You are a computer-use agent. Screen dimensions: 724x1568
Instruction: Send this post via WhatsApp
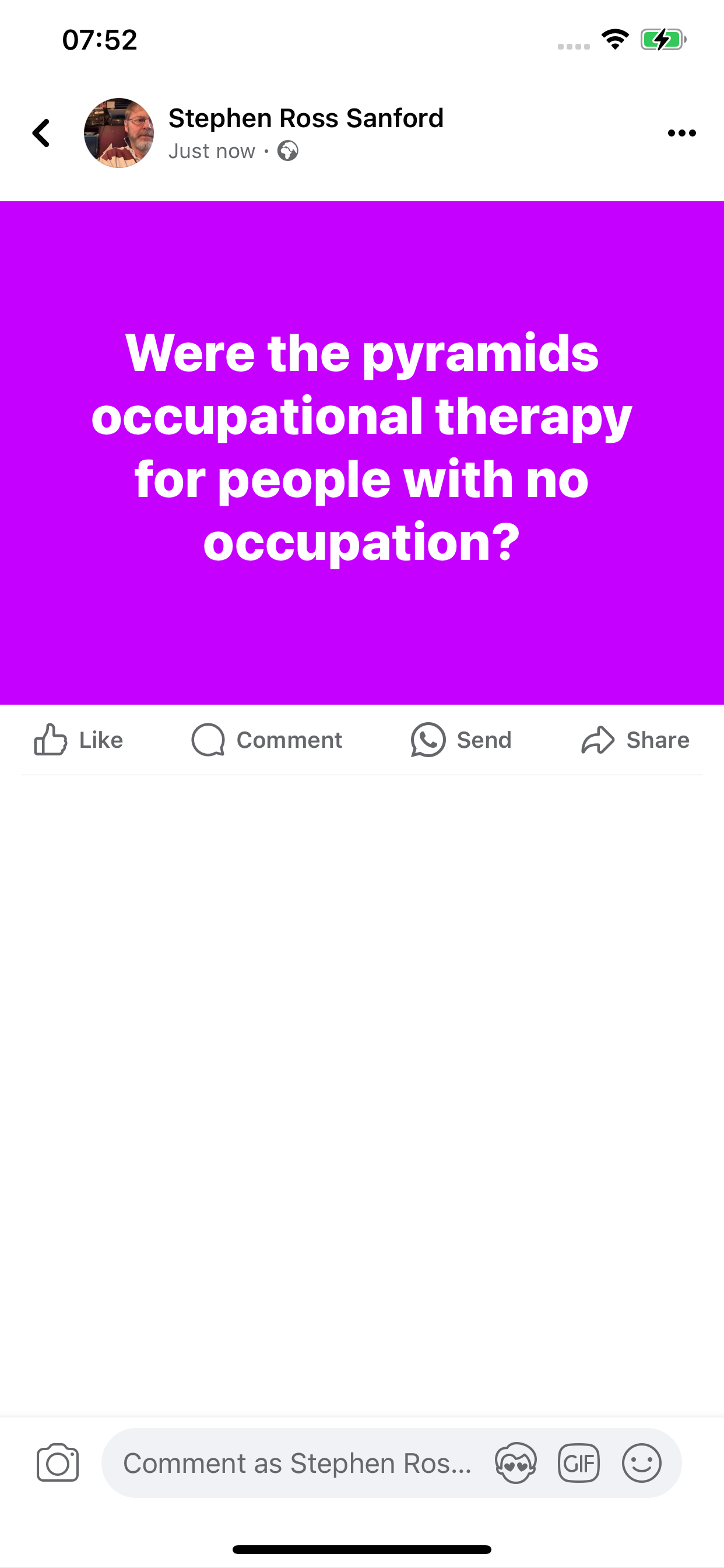point(461,740)
